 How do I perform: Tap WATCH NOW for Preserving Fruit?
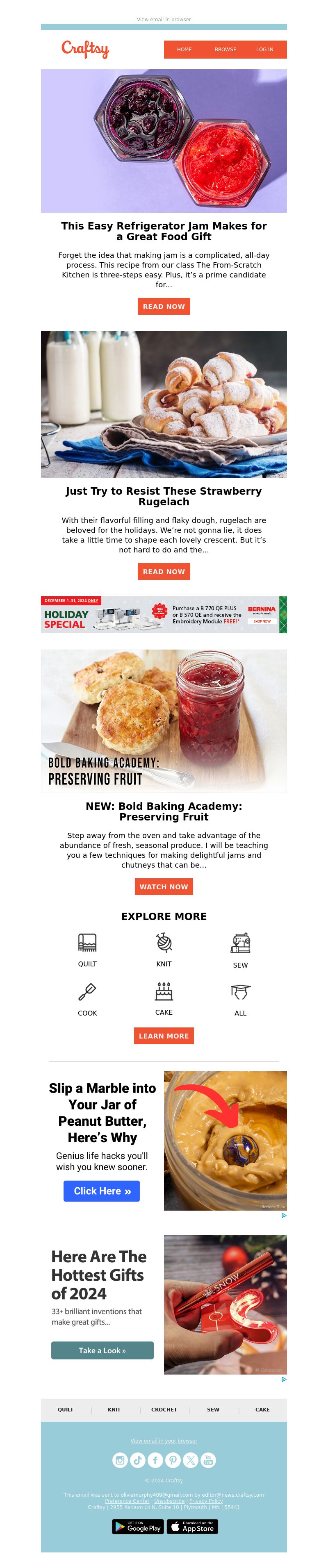[x=164, y=886]
